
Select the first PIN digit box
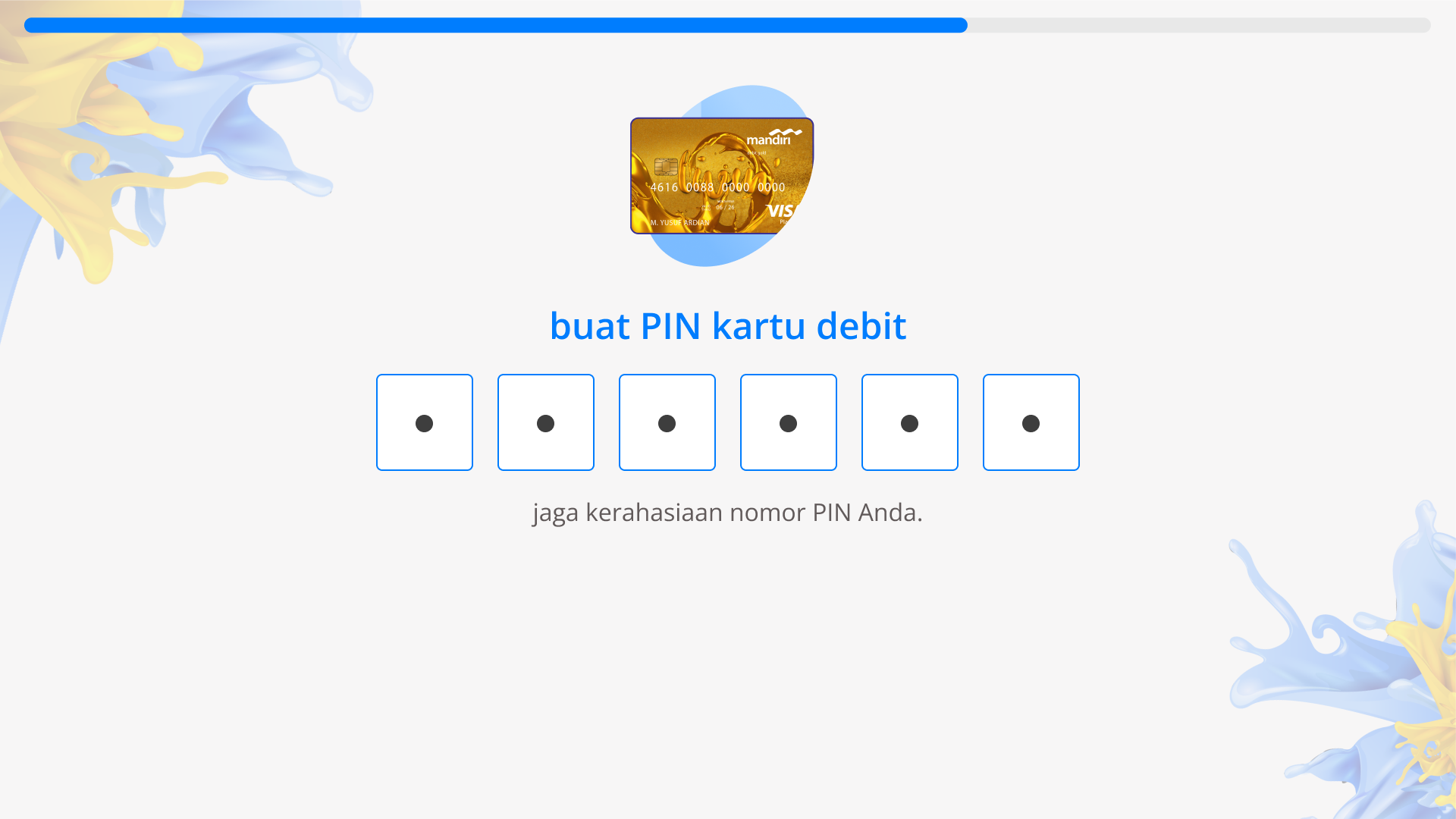[x=425, y=422]
